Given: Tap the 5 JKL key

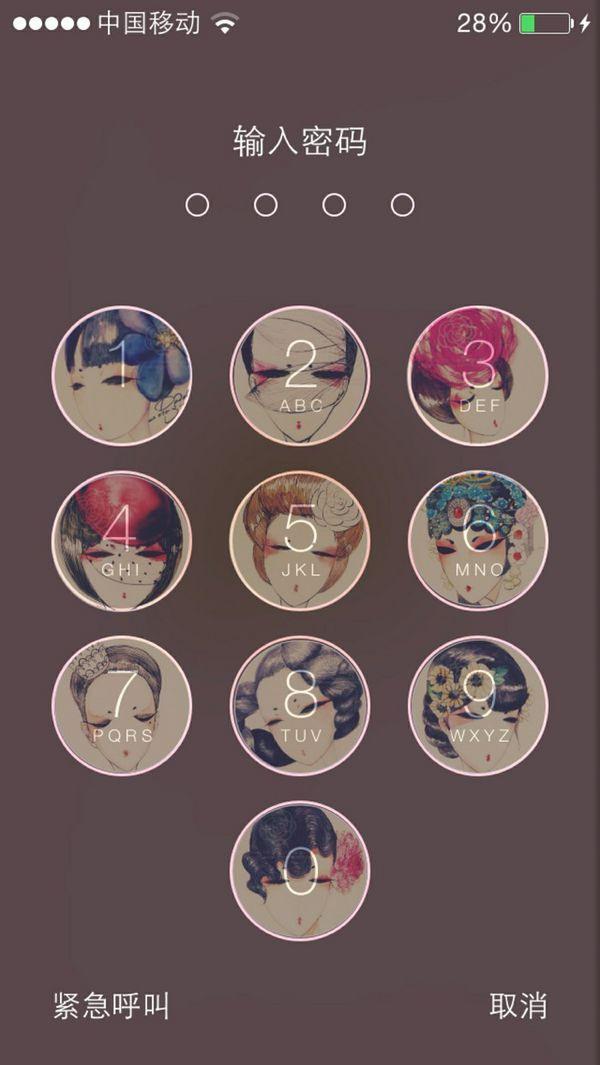Looking at the screenshot, I should click(x=300, y=541).
